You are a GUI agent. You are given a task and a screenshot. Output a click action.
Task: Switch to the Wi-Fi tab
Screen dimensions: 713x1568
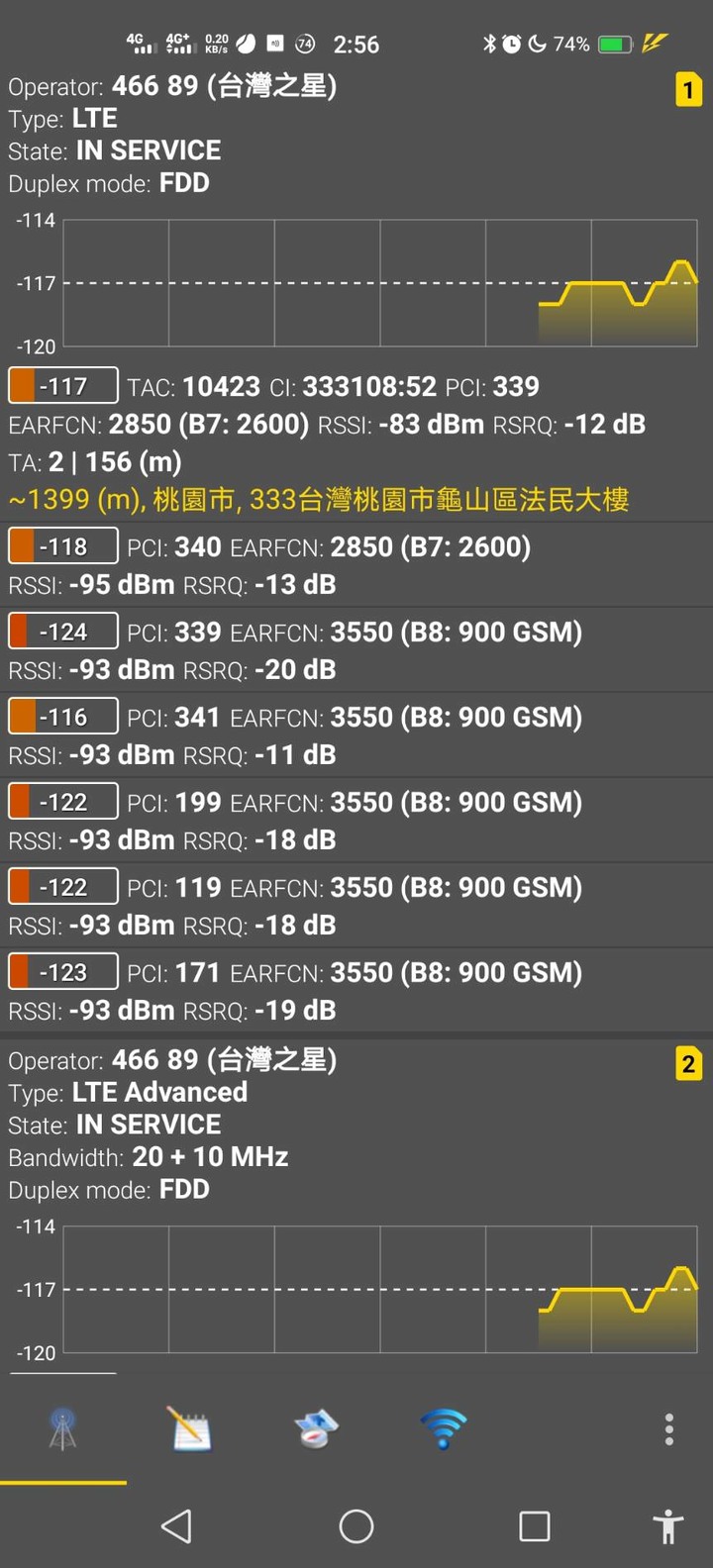pyautogui.click(x=444, y=1429)
